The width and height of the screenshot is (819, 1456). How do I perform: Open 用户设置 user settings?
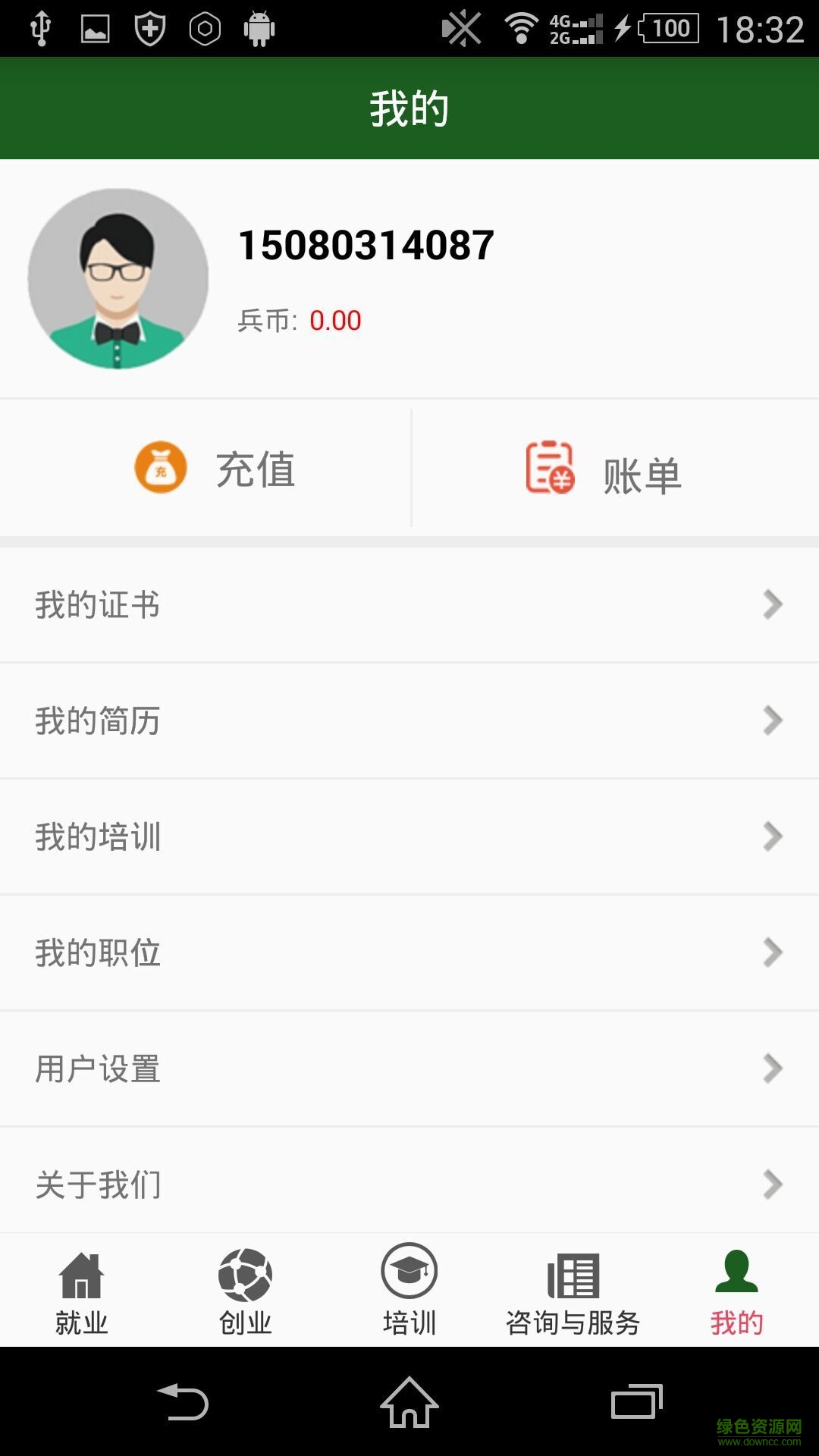tap(409, 1069)
